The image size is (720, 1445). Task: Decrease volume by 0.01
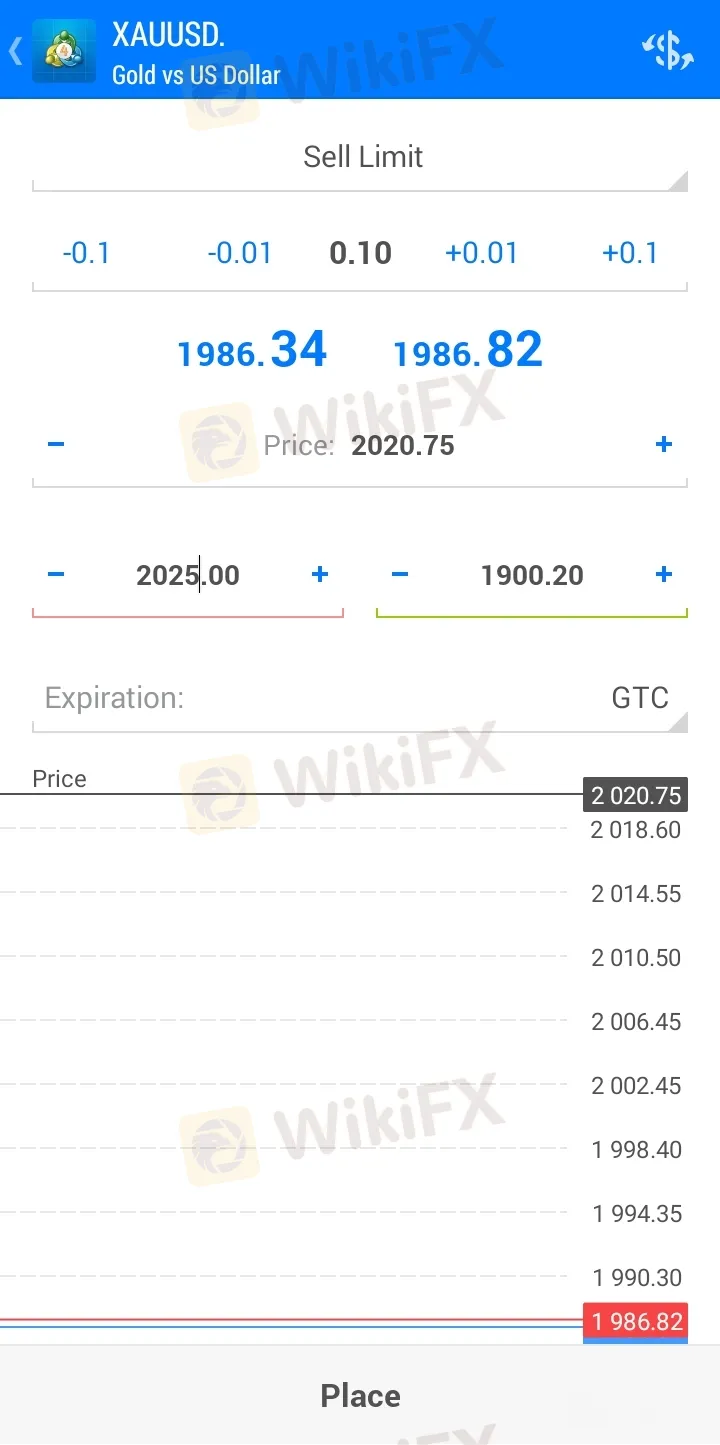239,253
